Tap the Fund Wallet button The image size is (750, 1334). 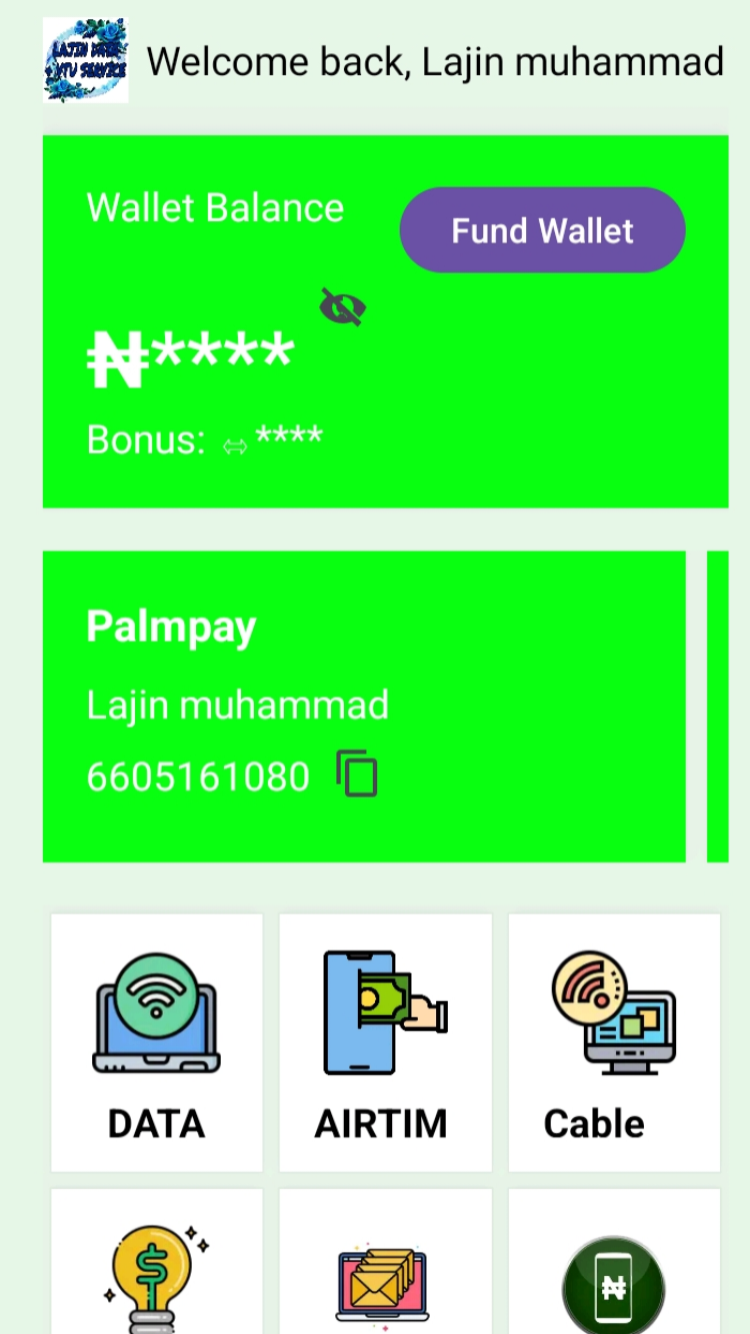(x=542, y=230)
